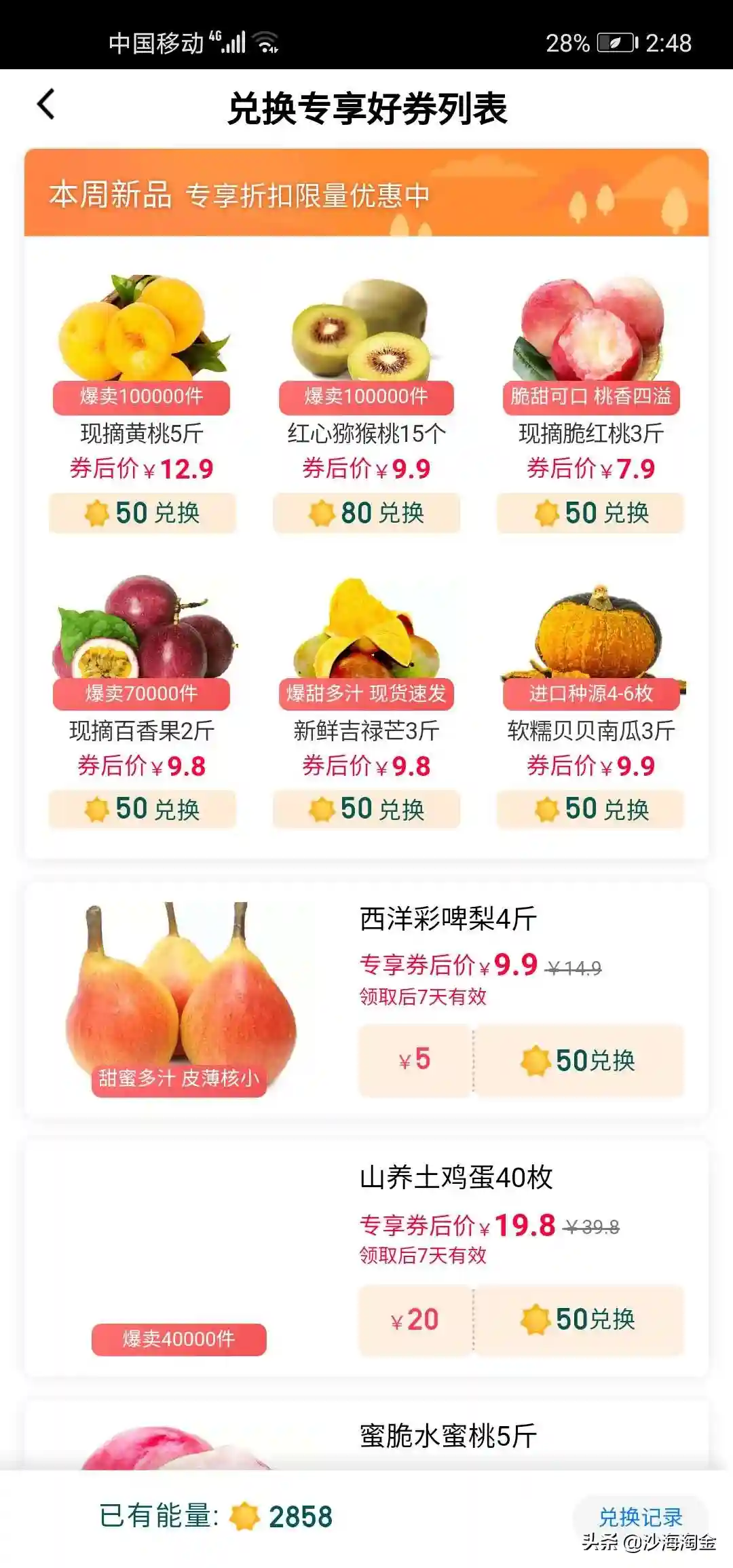Open the 蜜脆水蜜桃5斤 listing

(x=448, y=1436)
